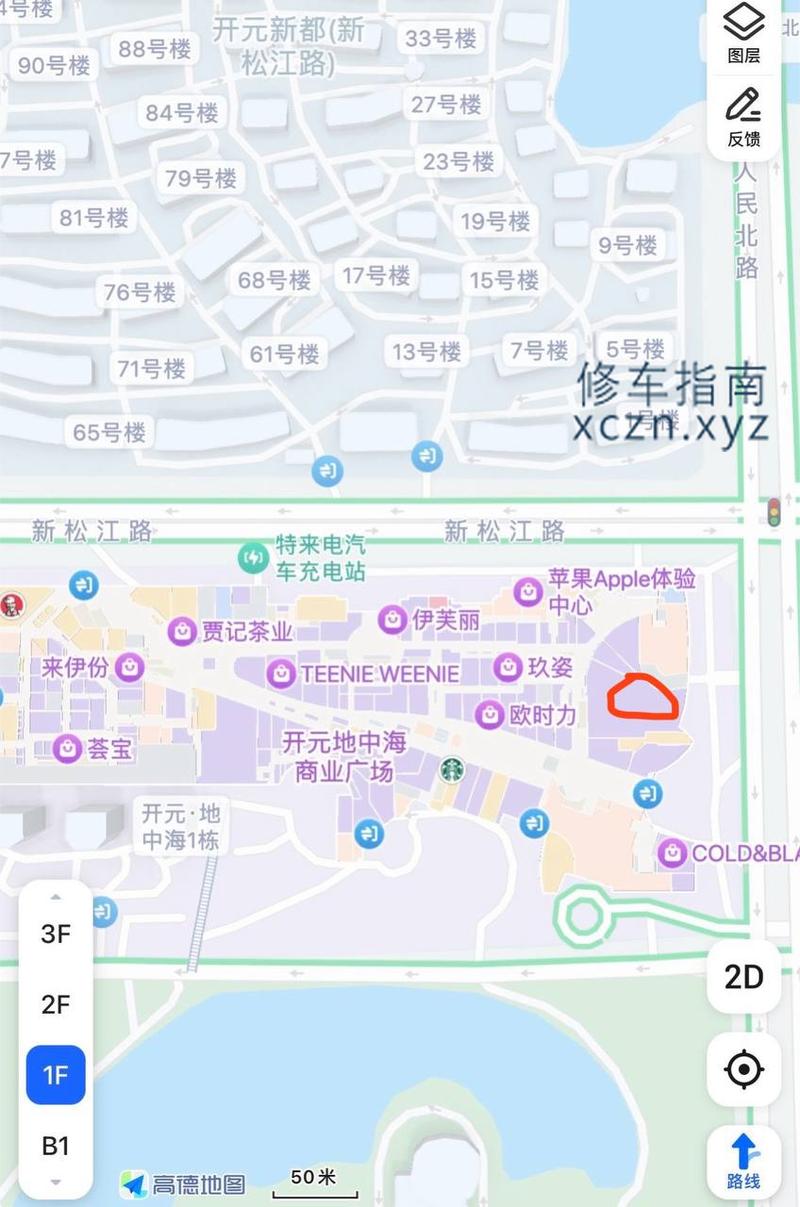Image resolution: width=800 pixels, height=1207 pixels.
Task: Recenter map on my location
Action: click(743, 1070)
